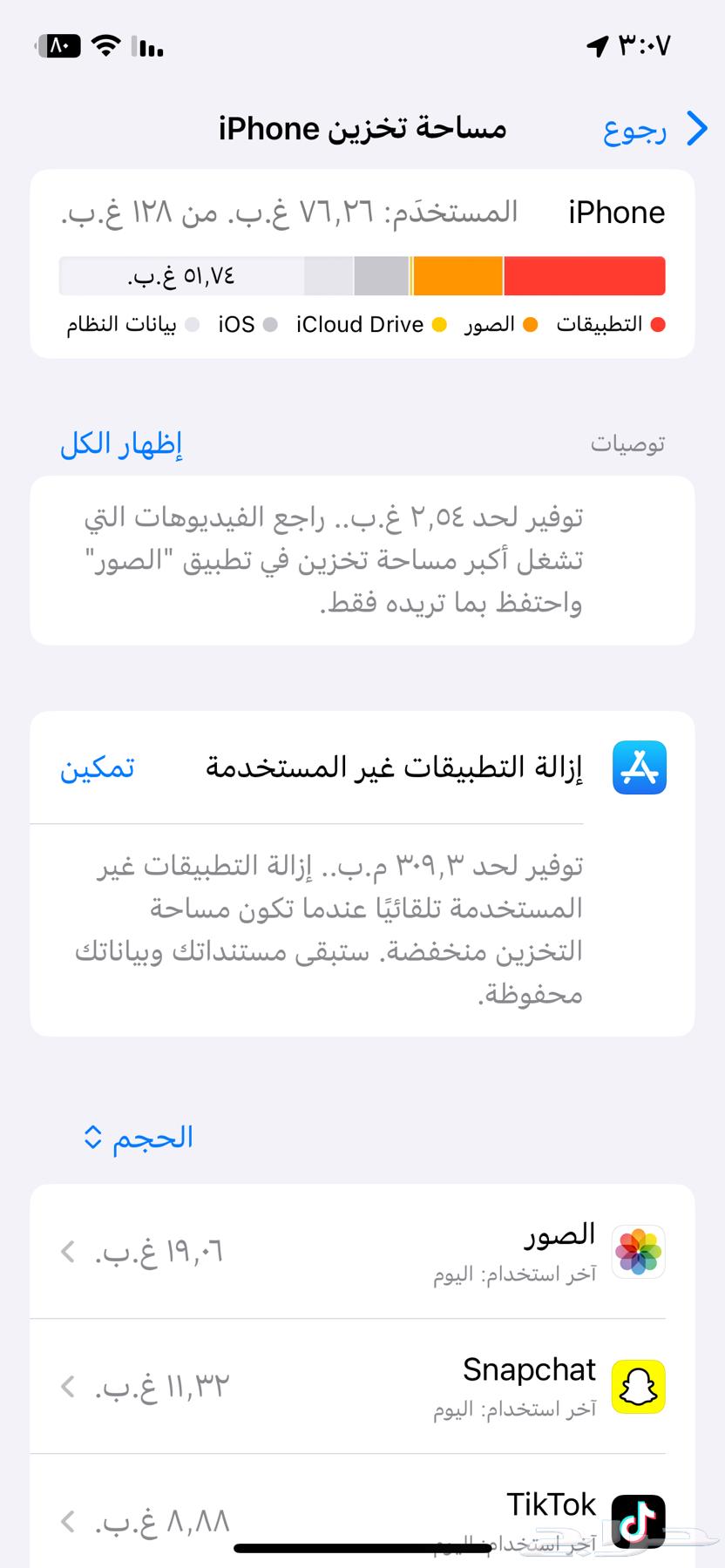Tap the Snapchat ghost icon
The width and height of the screenshot is (725, 1568).
(x=637, y=1386)
